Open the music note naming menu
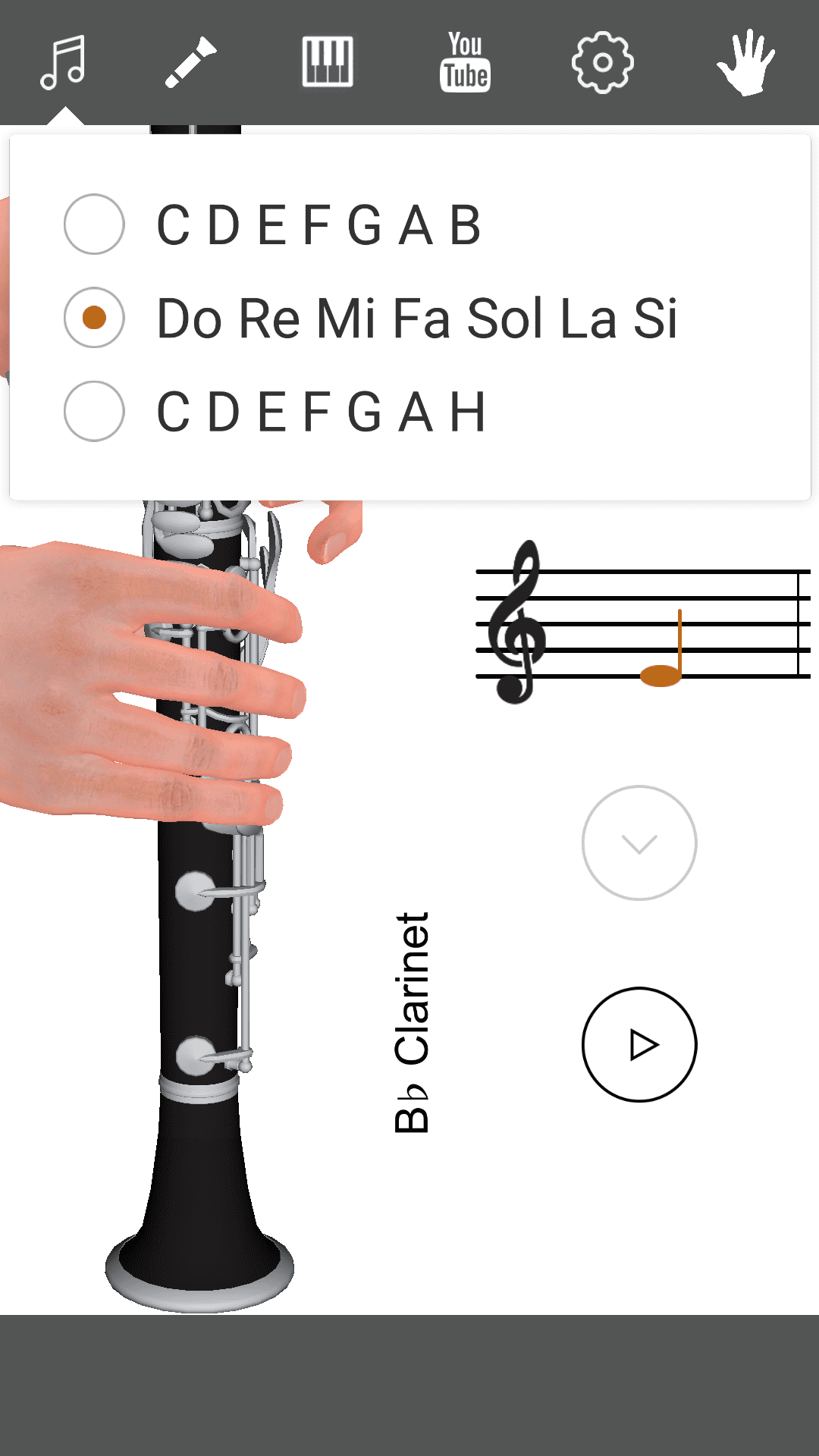Viewport: 819px width, 1456px height. pyautogui.click(x=64, y=62)
